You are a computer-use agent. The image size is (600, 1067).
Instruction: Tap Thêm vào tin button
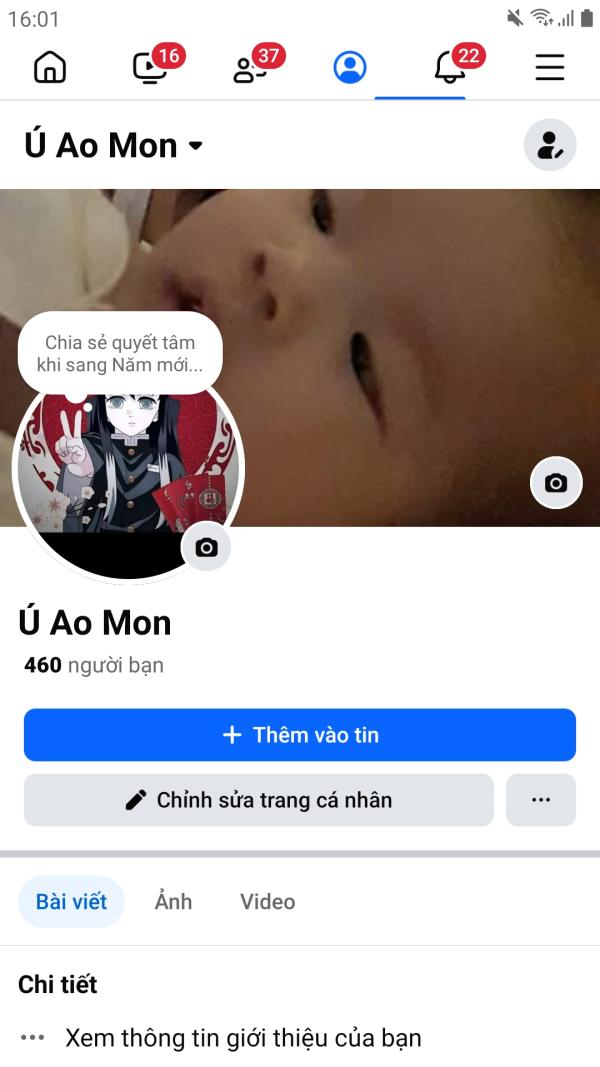(x=300, y=735)
